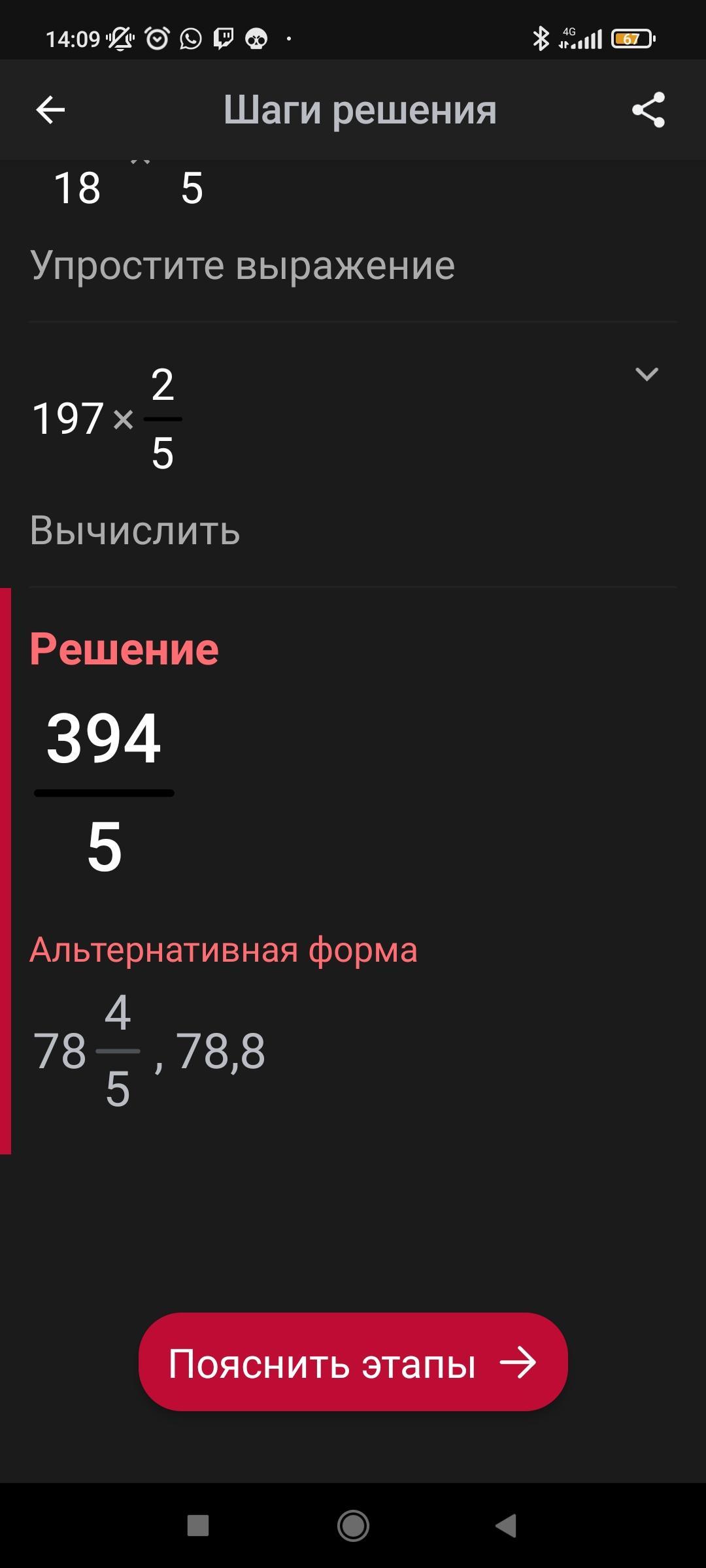Go to the system home screen
This screenshot has height=1568, width=706.
pyautogui.click(x=353, y=1526)
